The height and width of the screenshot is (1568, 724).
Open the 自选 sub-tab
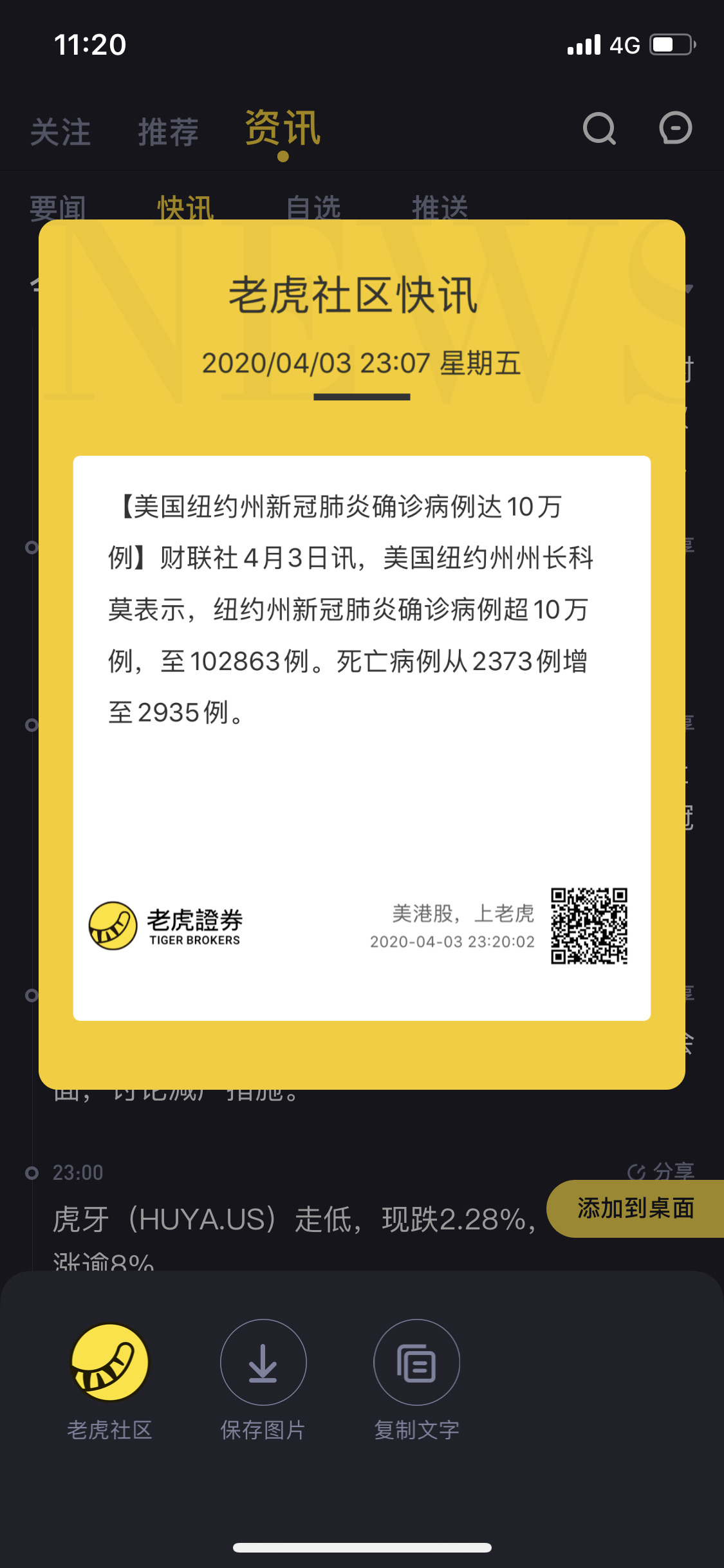[x=313, y=207]
